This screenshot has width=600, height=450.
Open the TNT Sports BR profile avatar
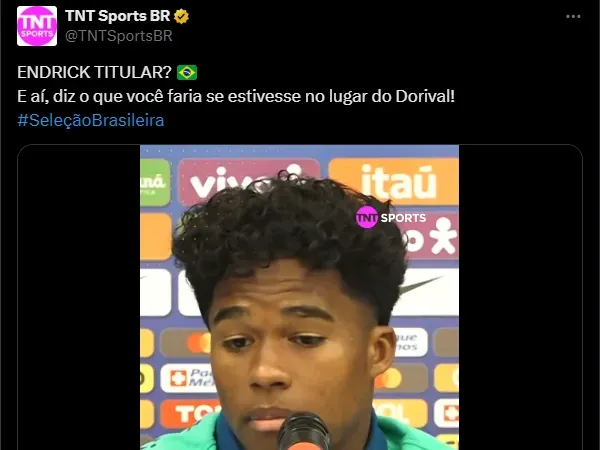point(37,26)
